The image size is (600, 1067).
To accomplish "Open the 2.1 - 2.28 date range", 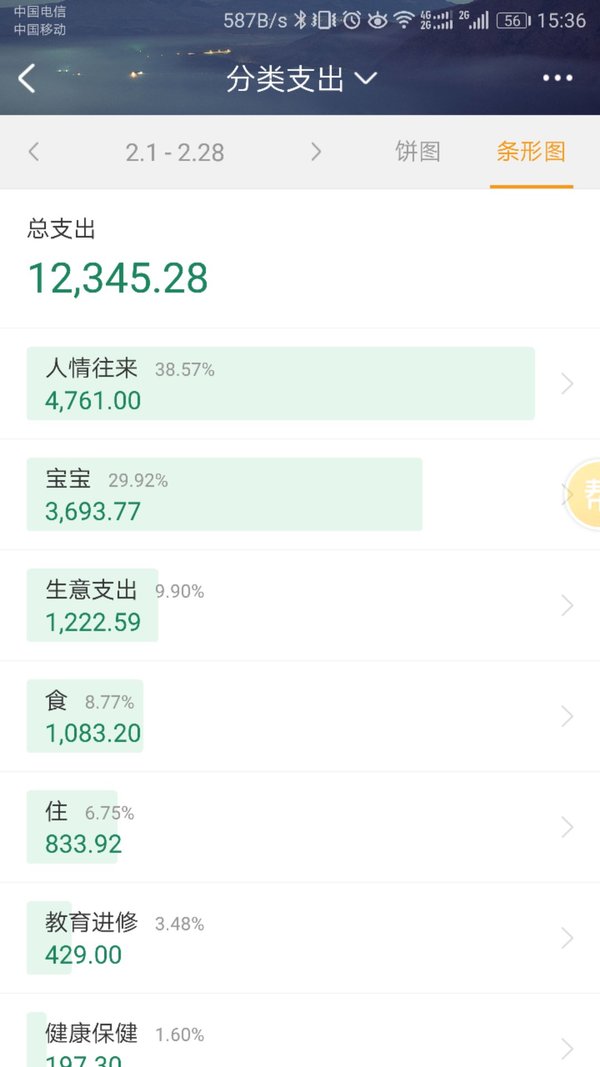I will 175,152.
